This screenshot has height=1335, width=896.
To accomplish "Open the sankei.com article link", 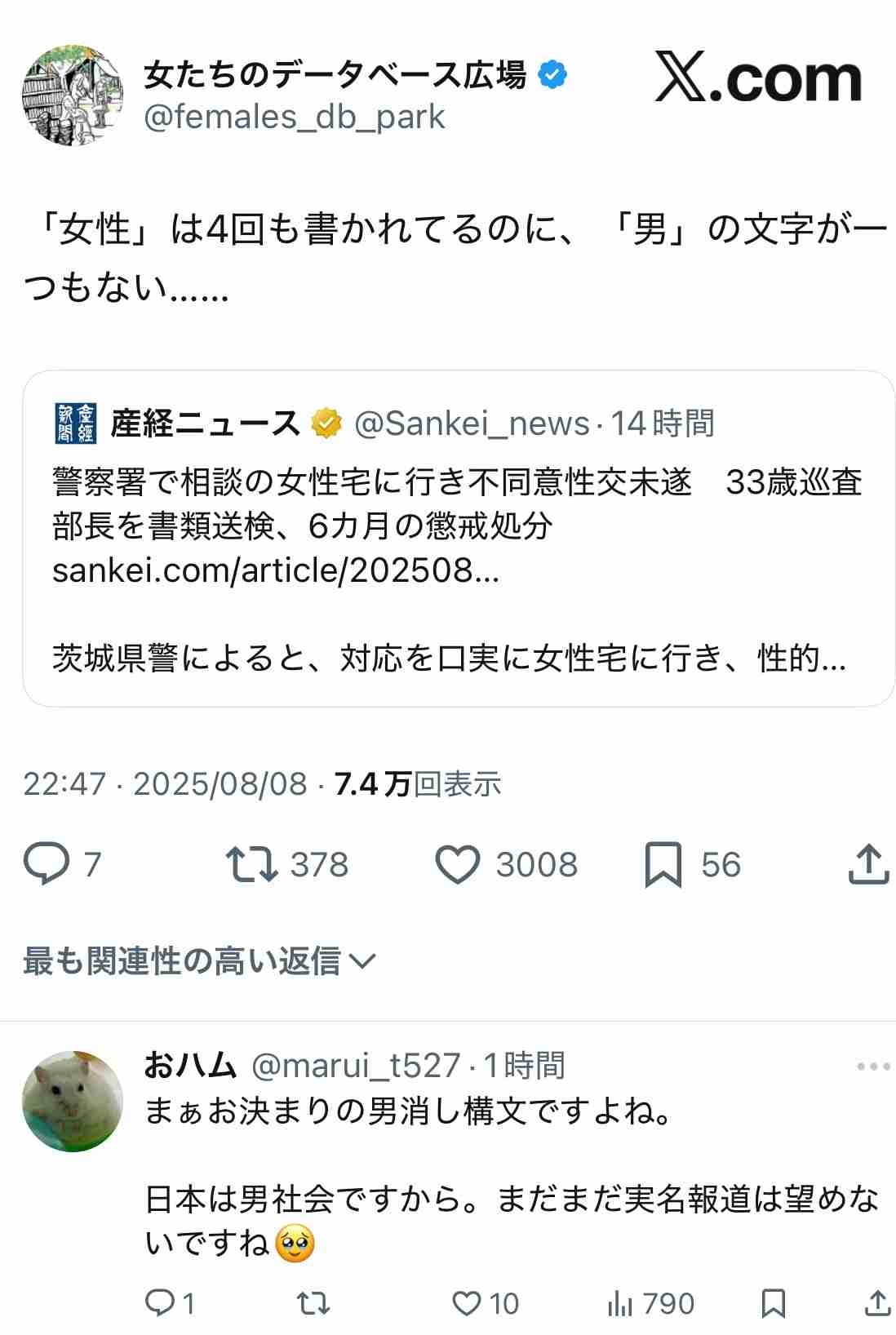I will [x=276, y=570].
